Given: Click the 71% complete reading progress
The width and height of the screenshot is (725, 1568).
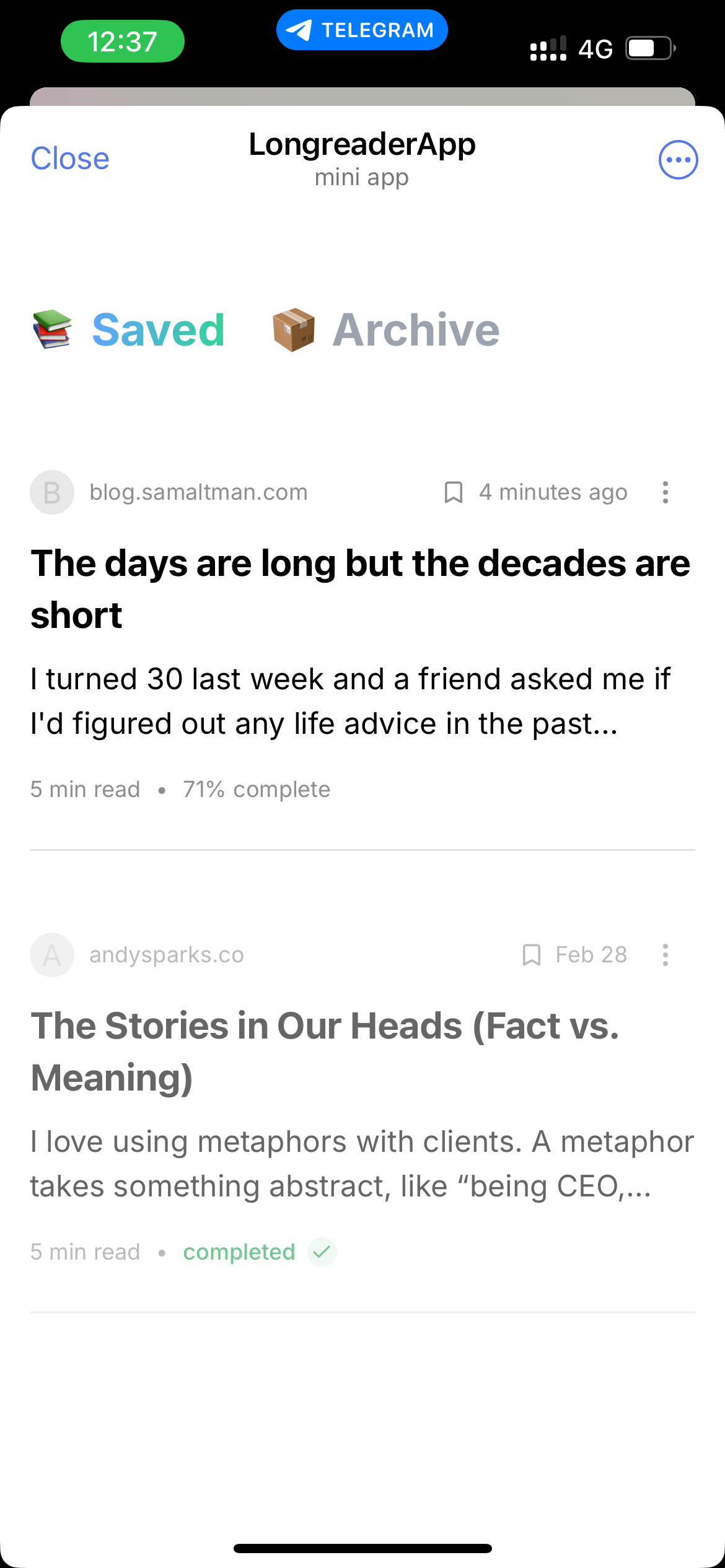Looking at the screenshot, I should coord(256,789).
